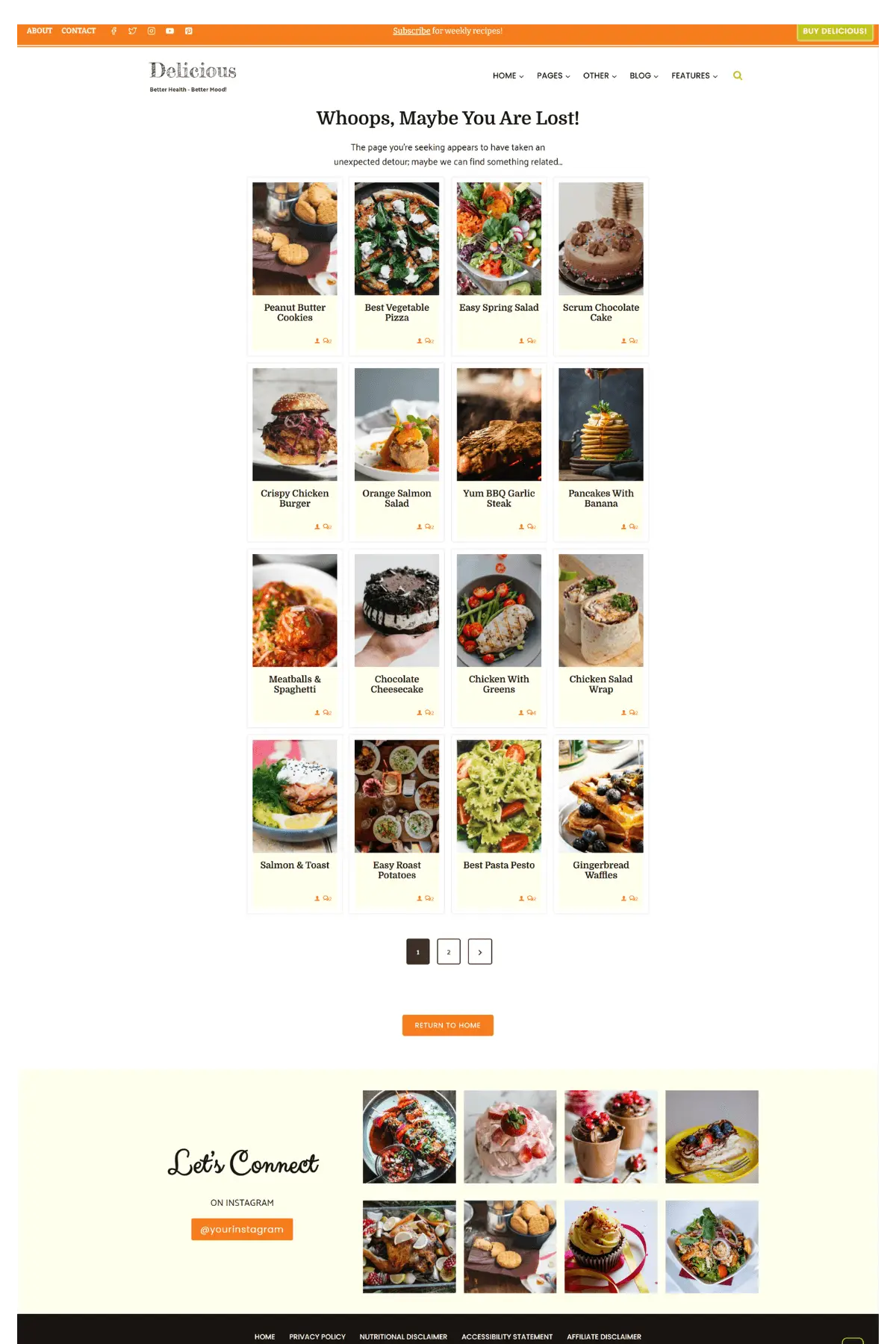Tap the Return to Home button

448,1025
